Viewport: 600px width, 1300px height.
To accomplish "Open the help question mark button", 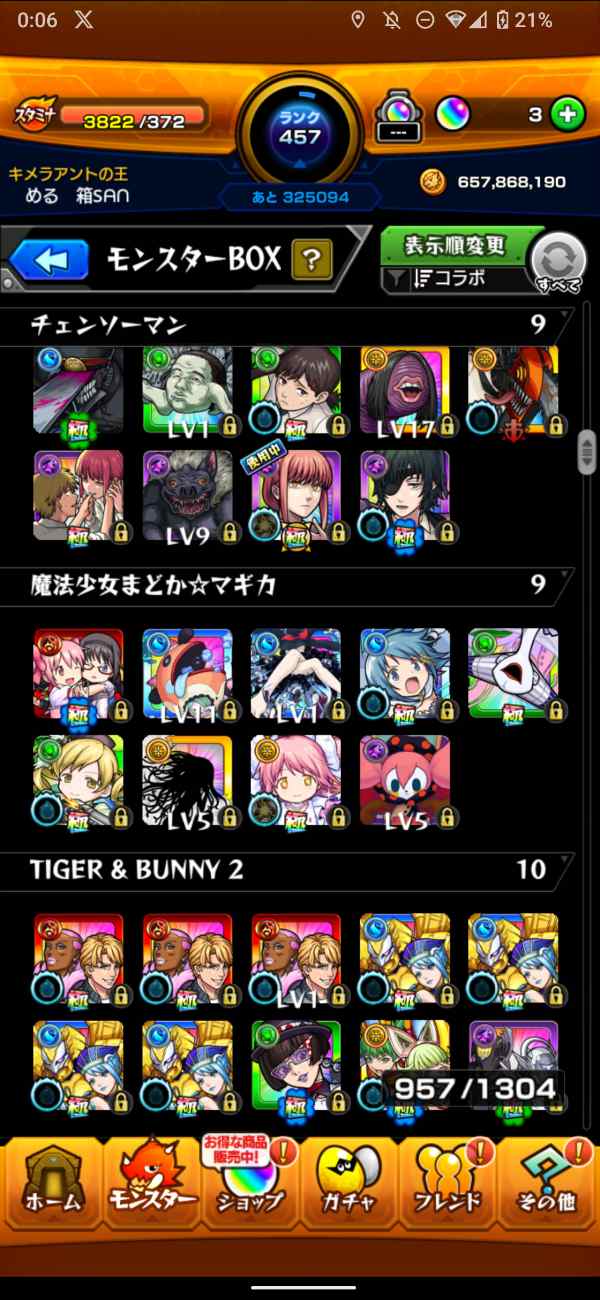I will click(x=311, y=261).
